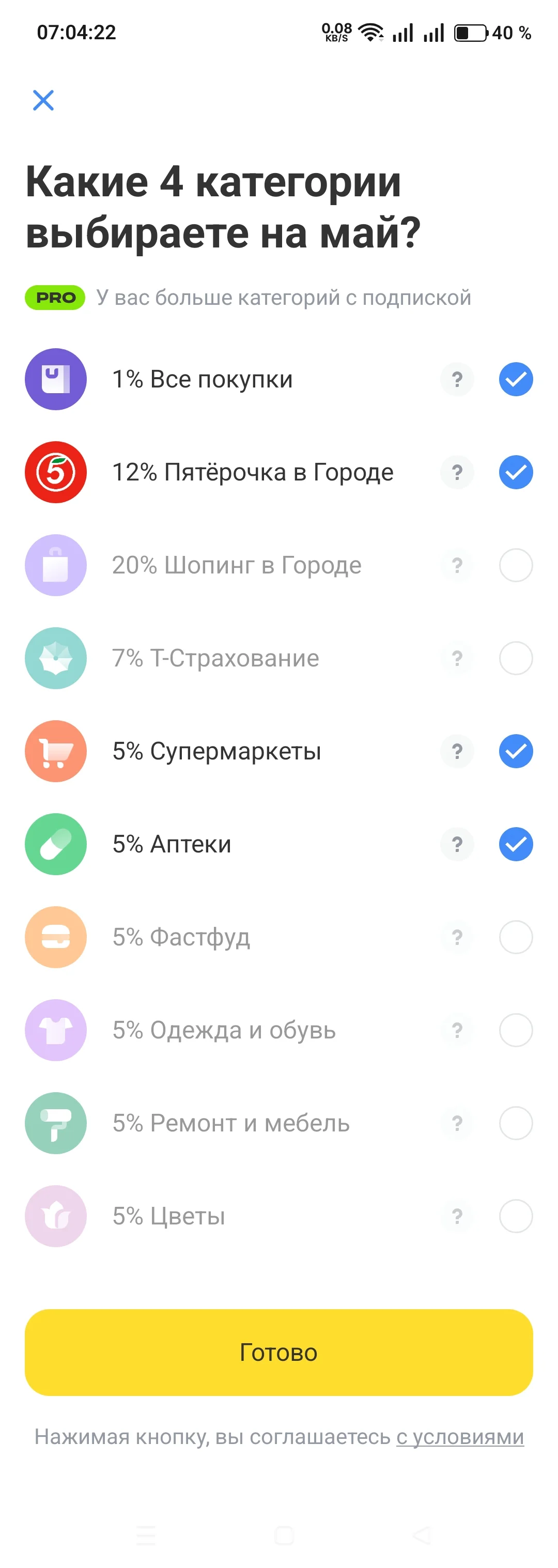558x1568 pixels.
Task: Uncheck the 5% Супермаркеты category
Action: point(516,751)
